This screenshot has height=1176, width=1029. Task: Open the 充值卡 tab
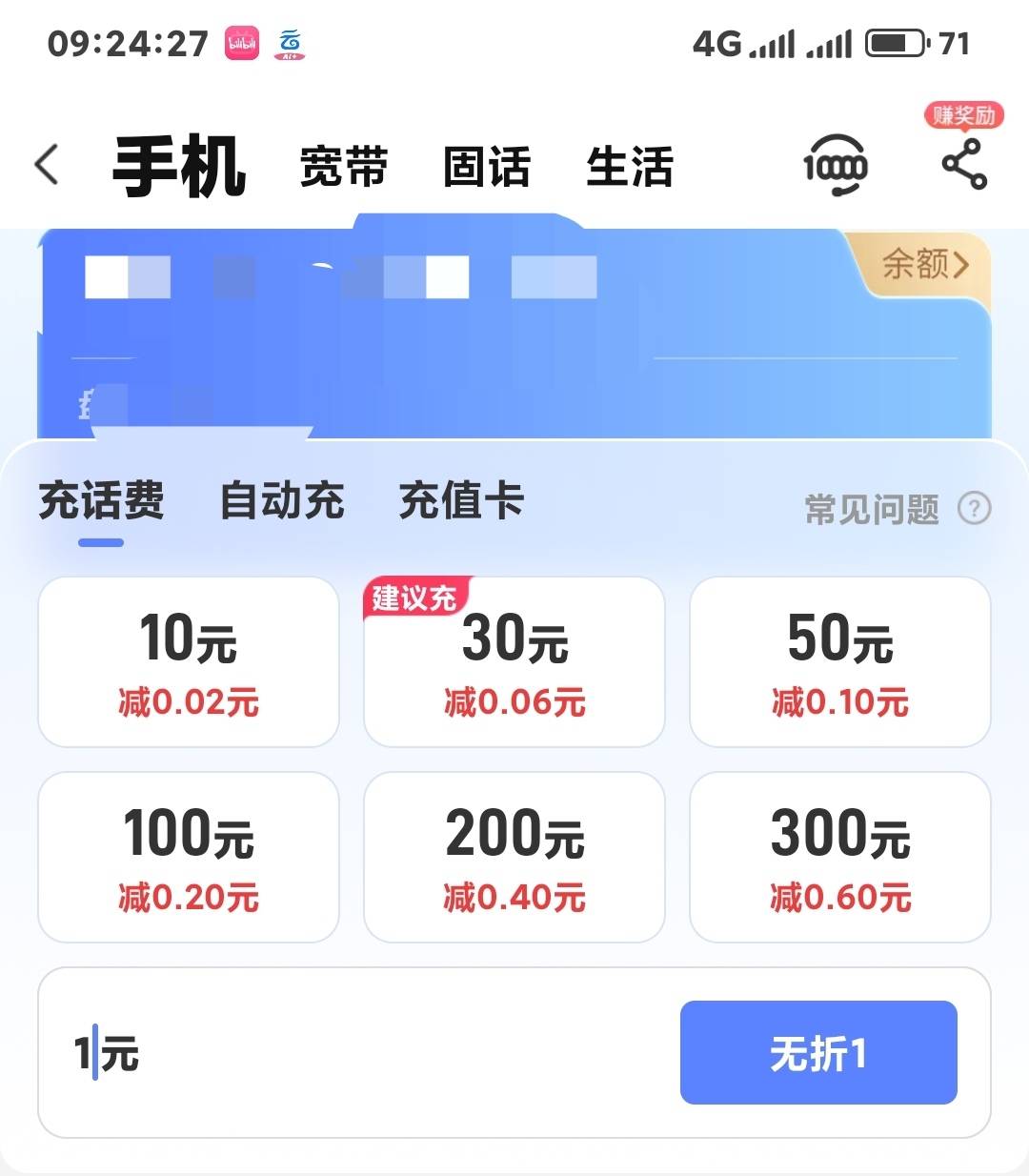462,500
